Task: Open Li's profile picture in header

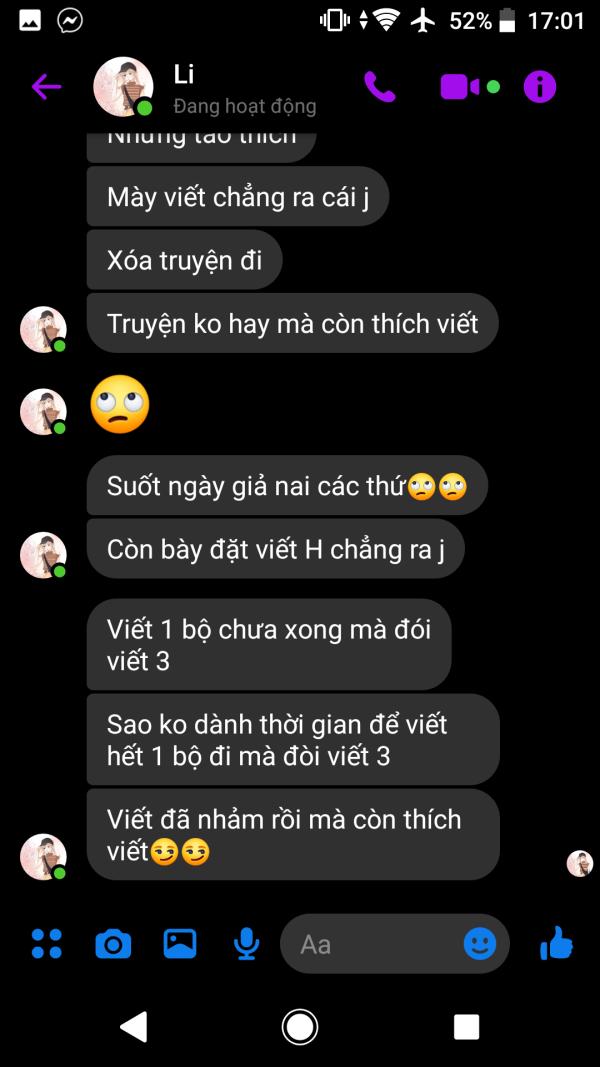Action: [x=123, y=87]
